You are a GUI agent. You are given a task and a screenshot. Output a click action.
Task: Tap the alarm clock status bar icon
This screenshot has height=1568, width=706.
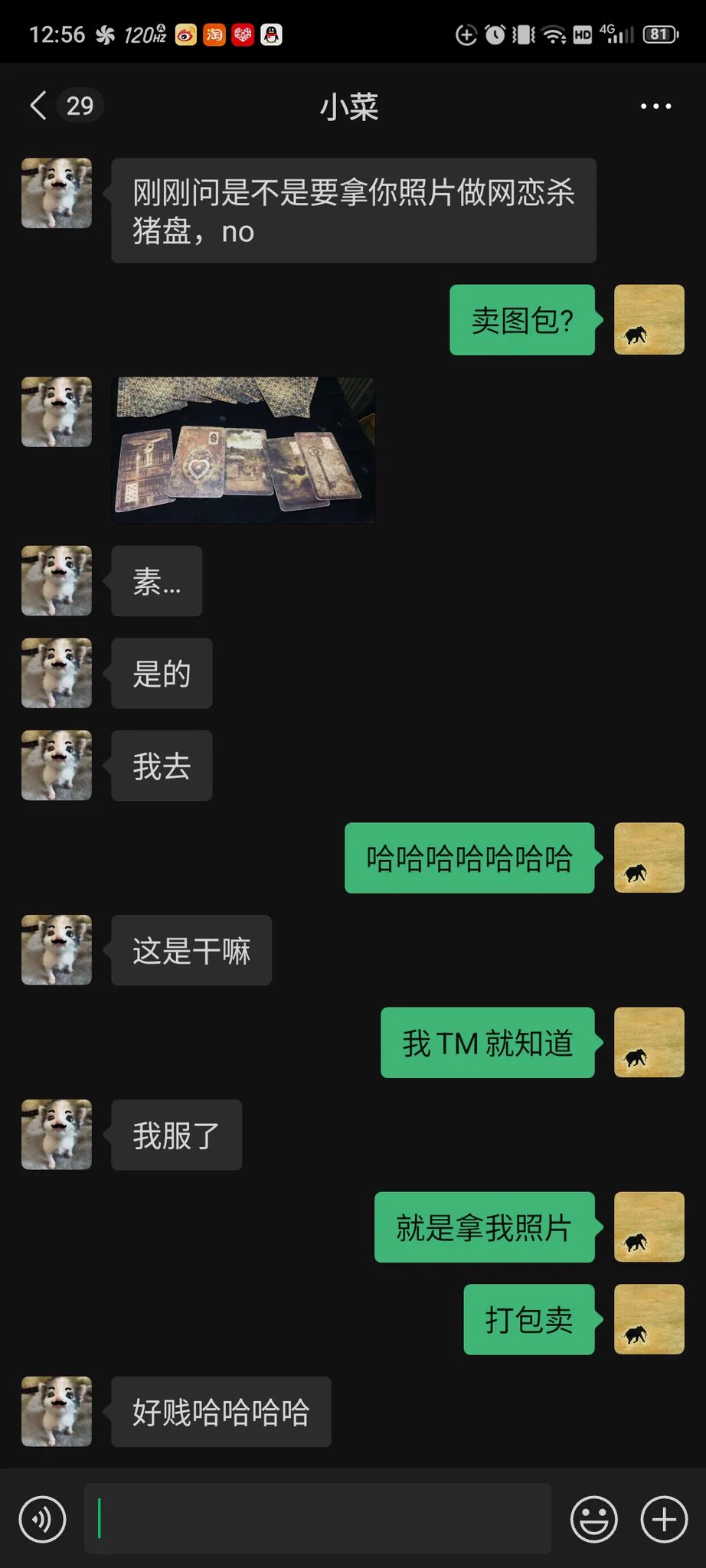(x=495, y=35)
